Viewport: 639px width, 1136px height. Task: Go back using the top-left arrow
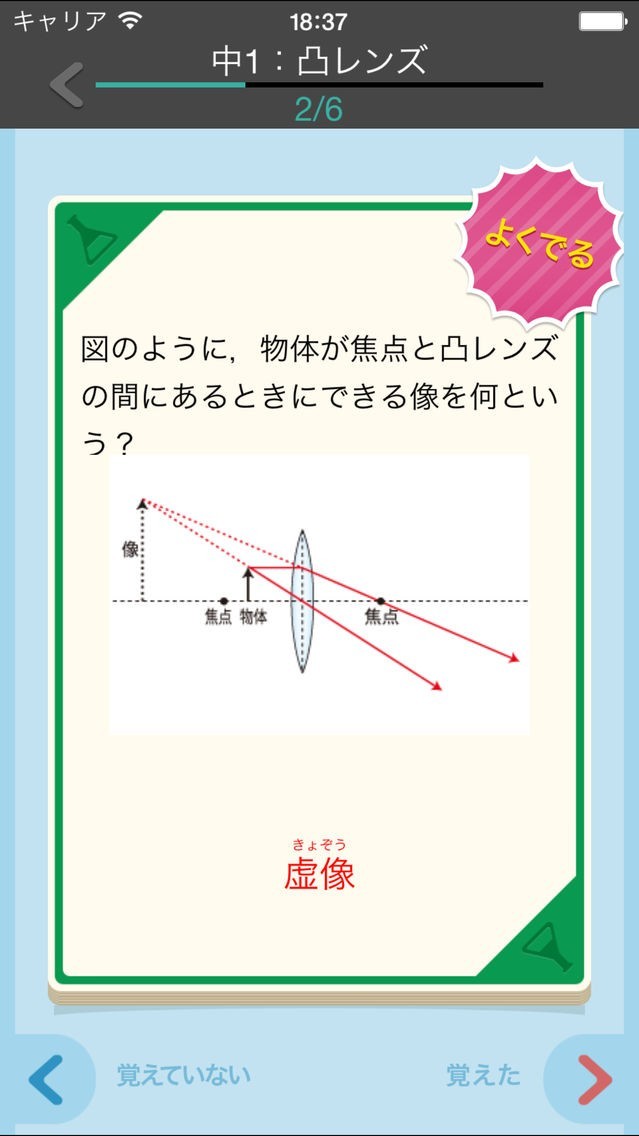pyautogui.click(x=67, y=85)
